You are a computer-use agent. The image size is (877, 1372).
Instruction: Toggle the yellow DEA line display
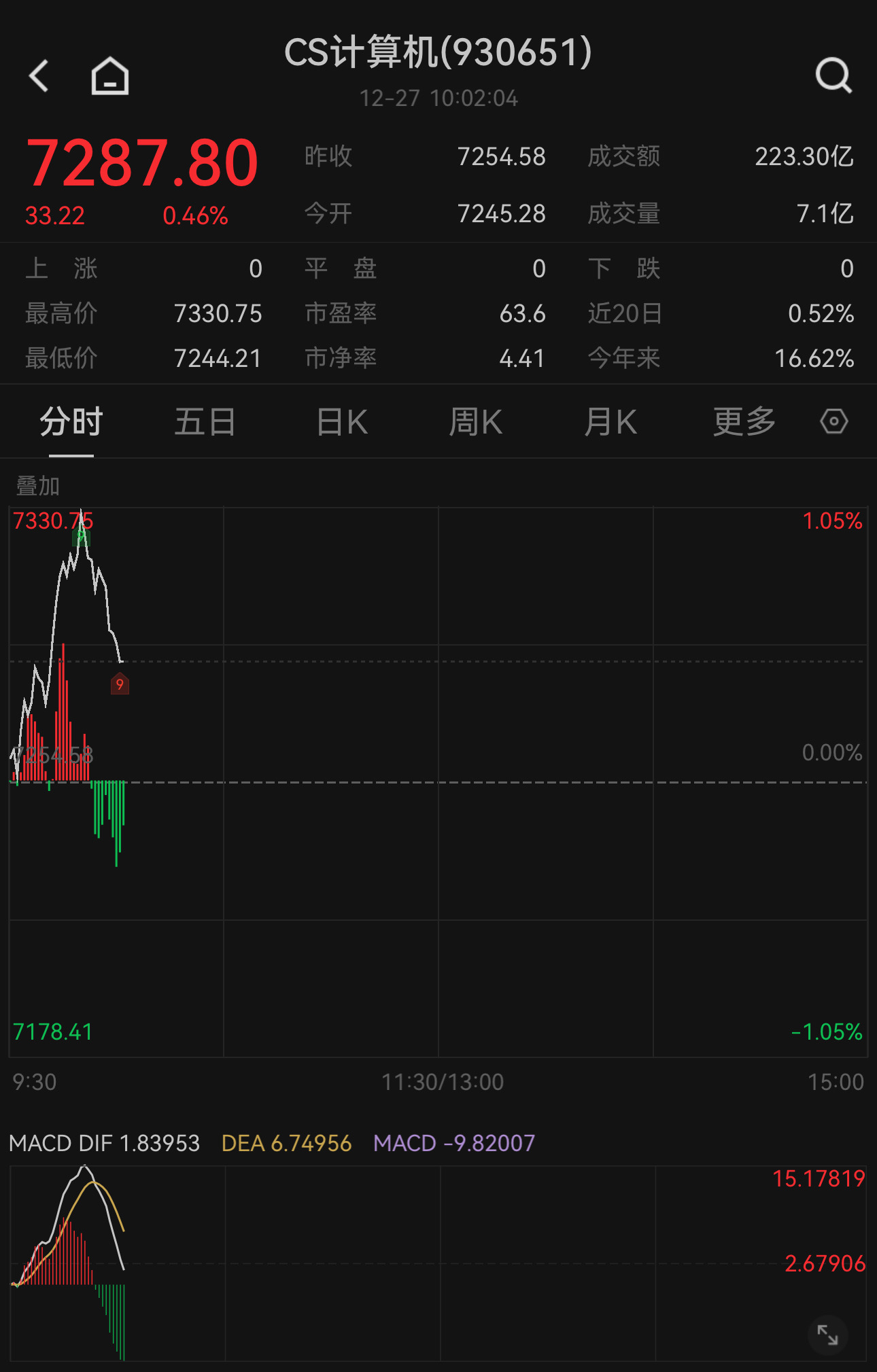click(x=286, y=1144)
